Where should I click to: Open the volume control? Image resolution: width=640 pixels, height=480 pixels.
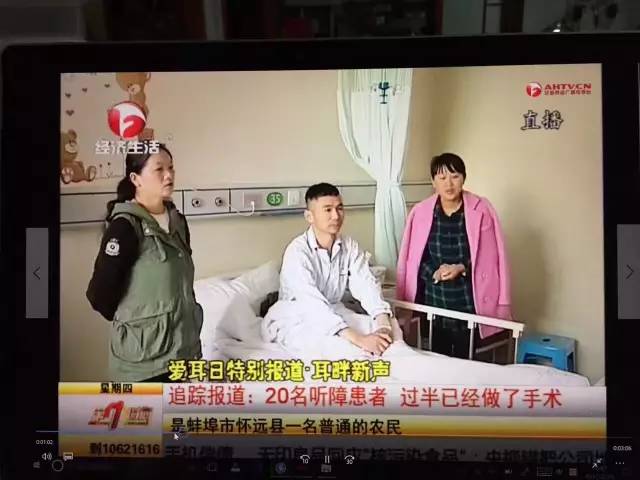(x=46, y=457)
